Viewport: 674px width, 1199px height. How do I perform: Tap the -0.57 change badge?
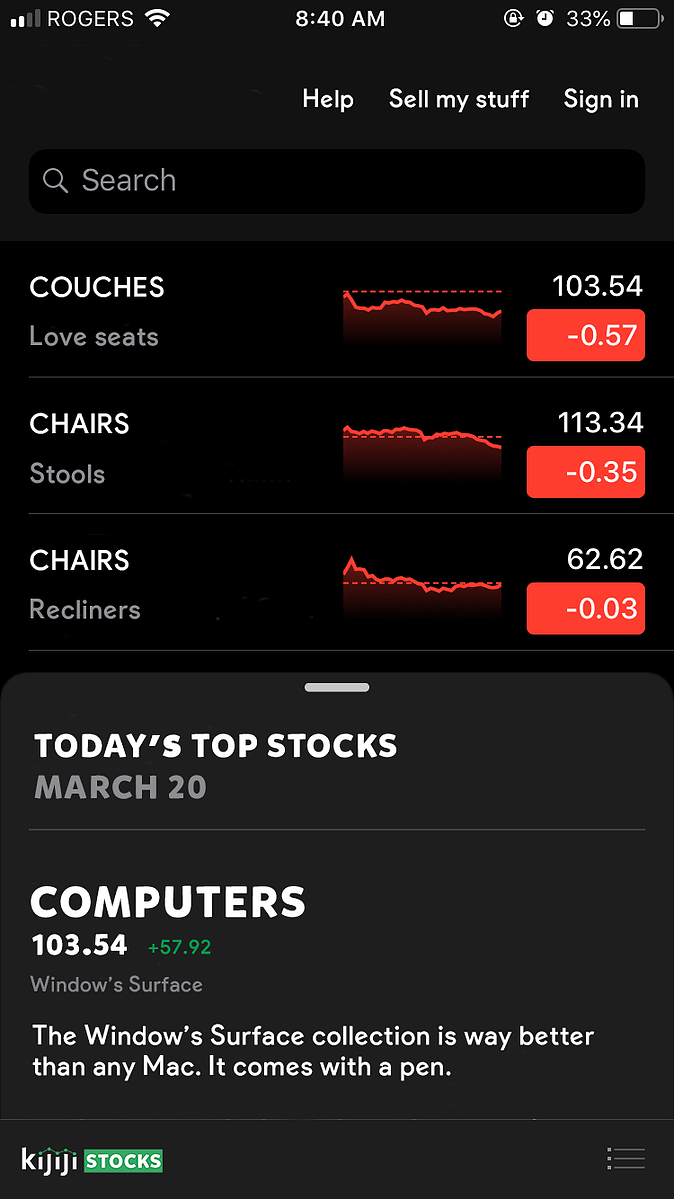585,335
